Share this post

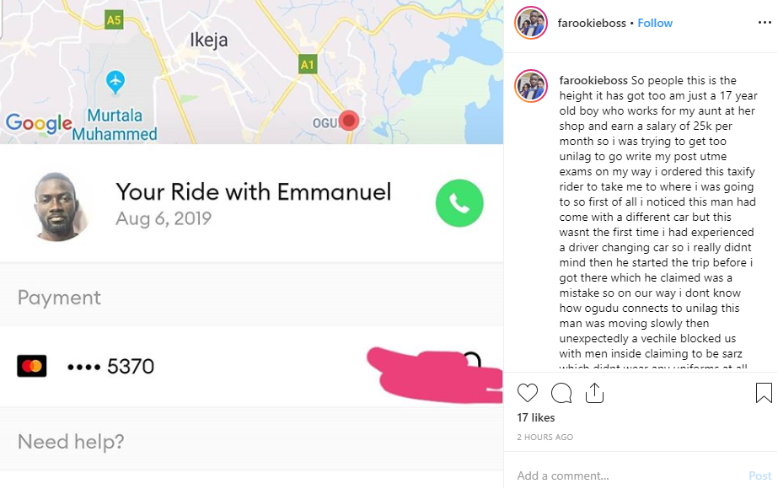[x=594, y=393]
